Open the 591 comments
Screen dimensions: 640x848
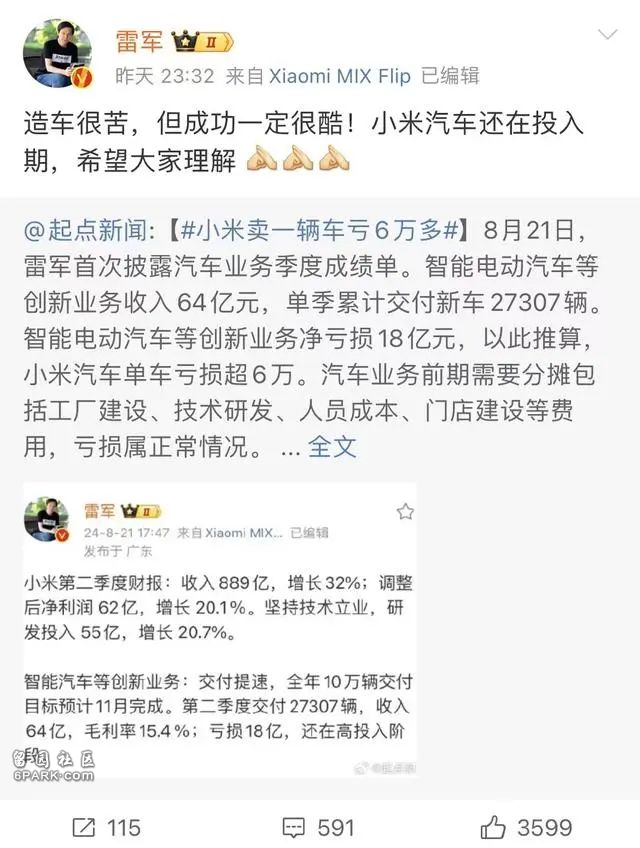pyautogui.click(x=319, y=827)
